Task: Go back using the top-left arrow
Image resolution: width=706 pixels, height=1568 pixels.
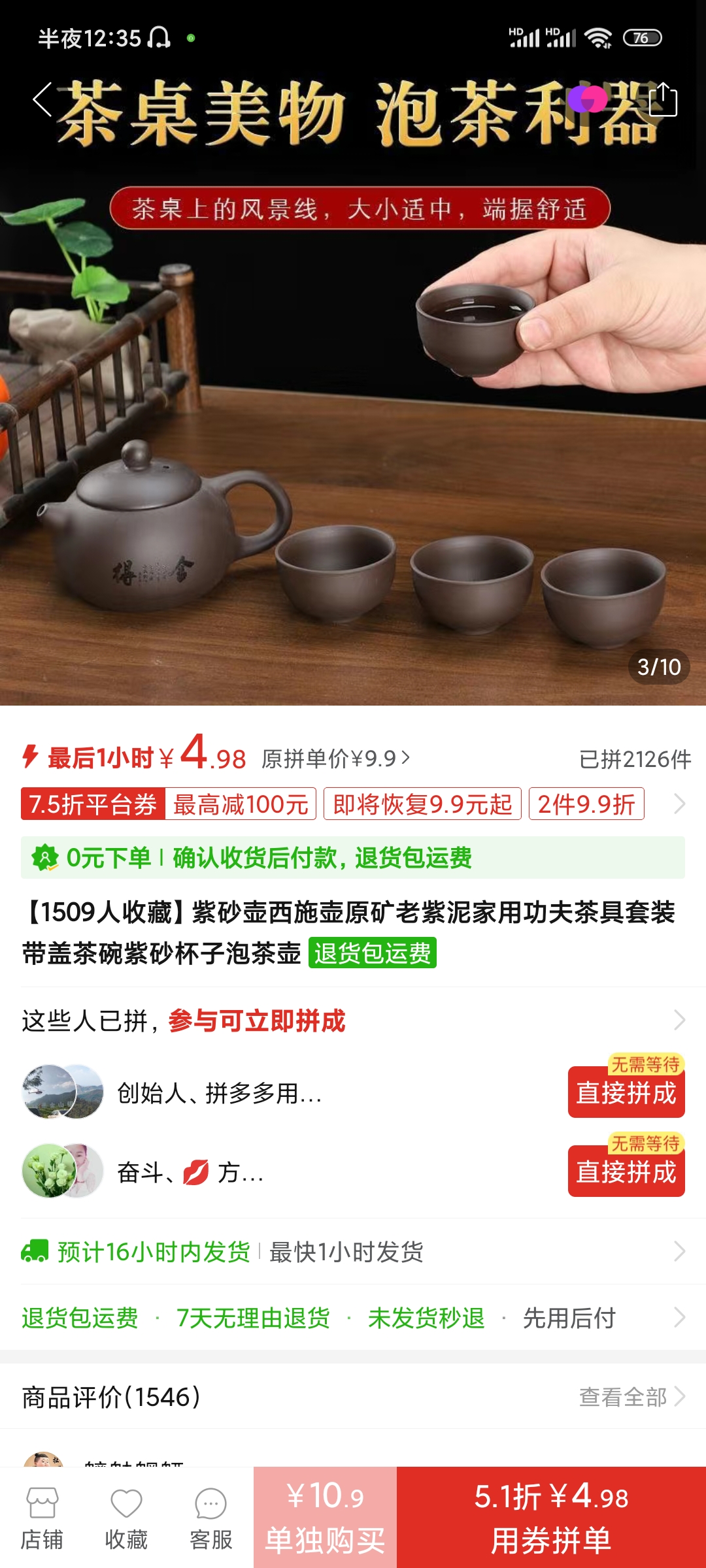Action: [x=43, y=100]
